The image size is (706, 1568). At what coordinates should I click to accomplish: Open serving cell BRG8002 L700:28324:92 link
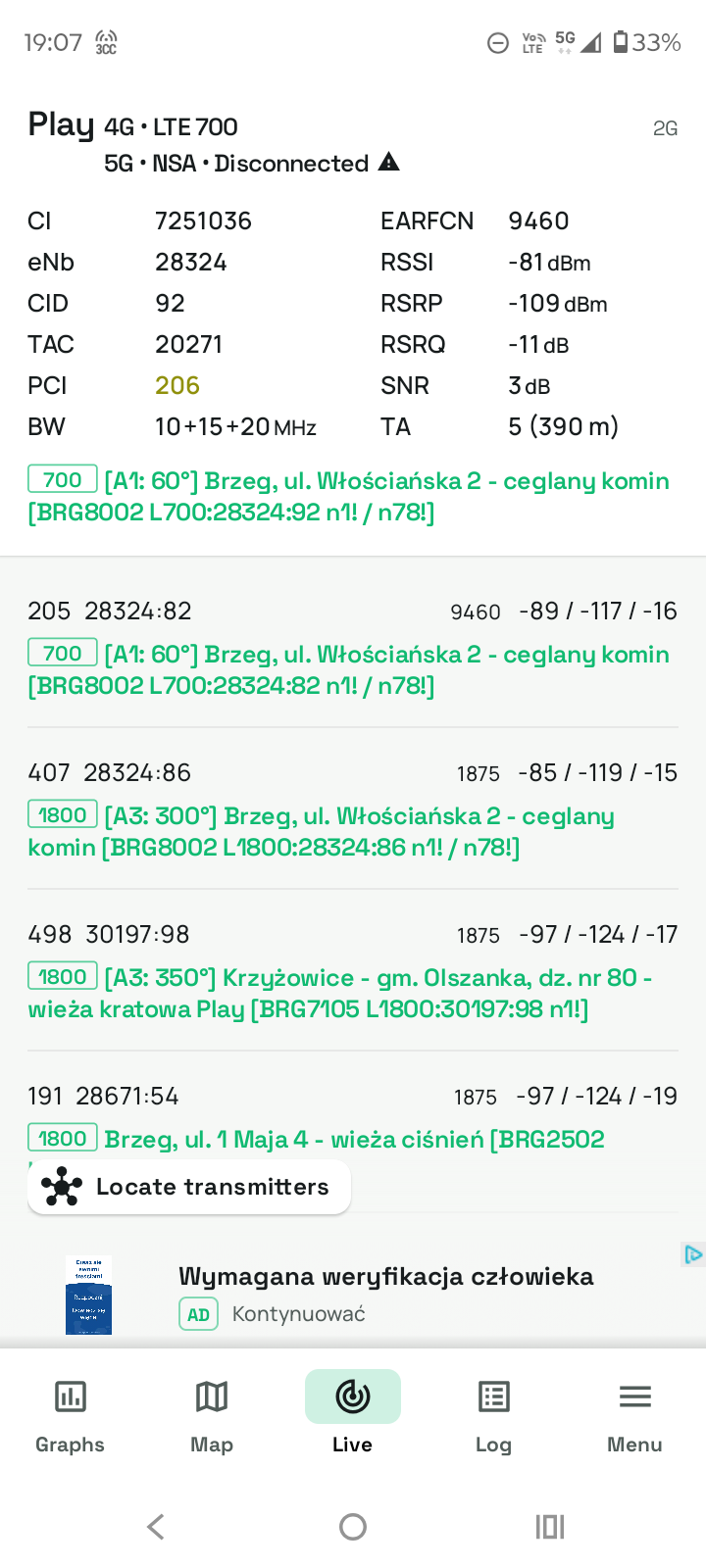(349, 496)
